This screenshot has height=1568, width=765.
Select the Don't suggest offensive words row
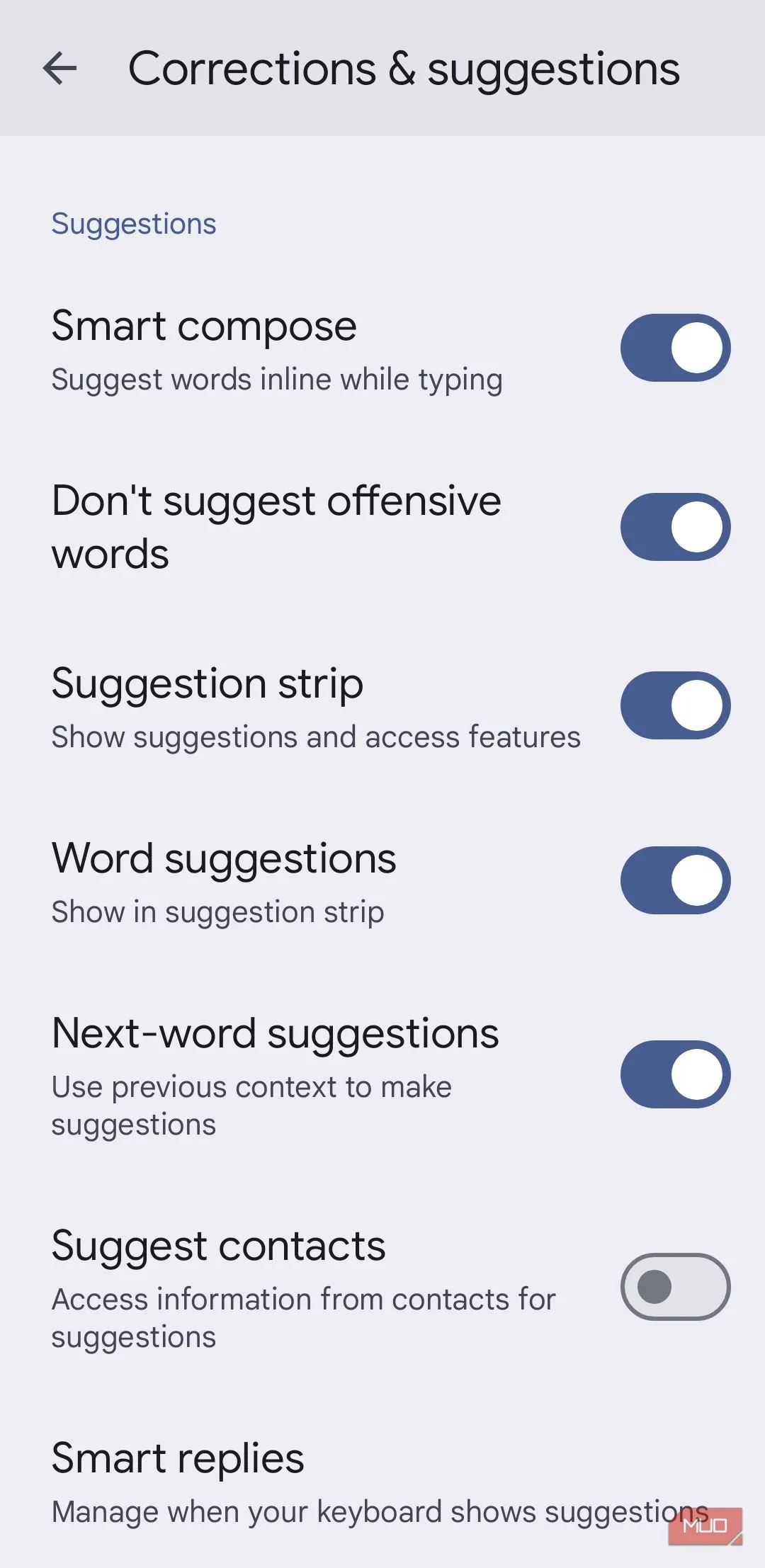(x=276, y=527)
